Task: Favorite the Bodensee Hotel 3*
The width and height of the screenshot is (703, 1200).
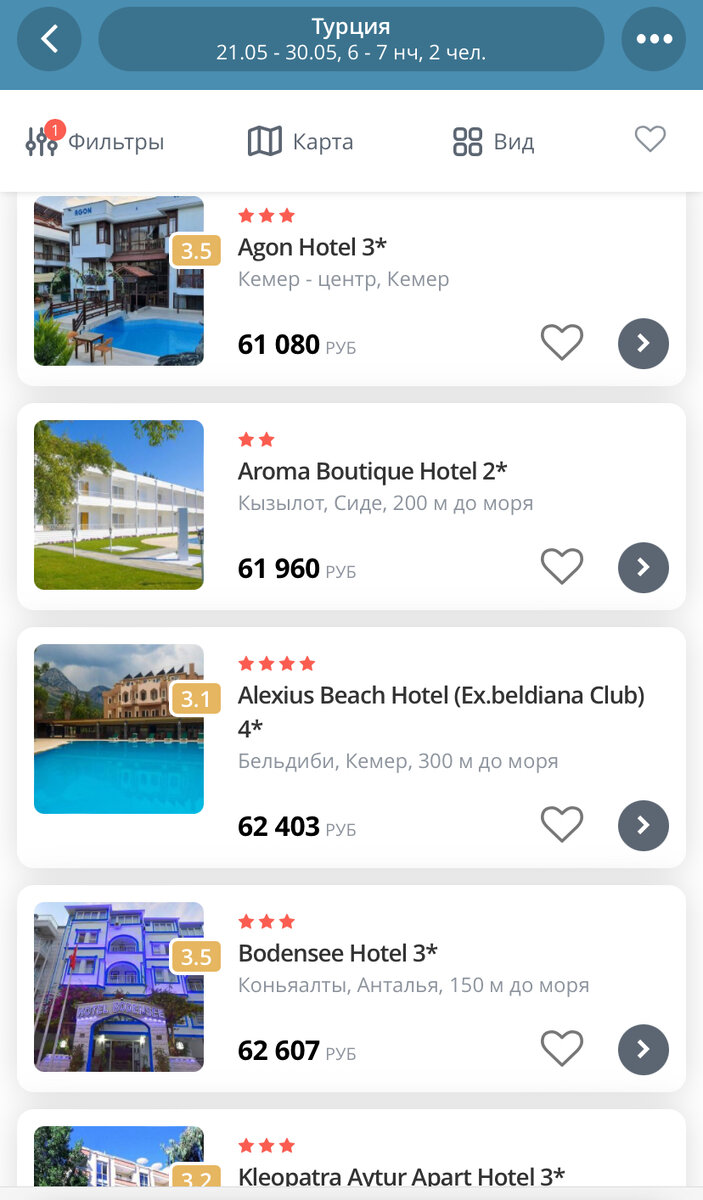Action: pos(562,1049)
